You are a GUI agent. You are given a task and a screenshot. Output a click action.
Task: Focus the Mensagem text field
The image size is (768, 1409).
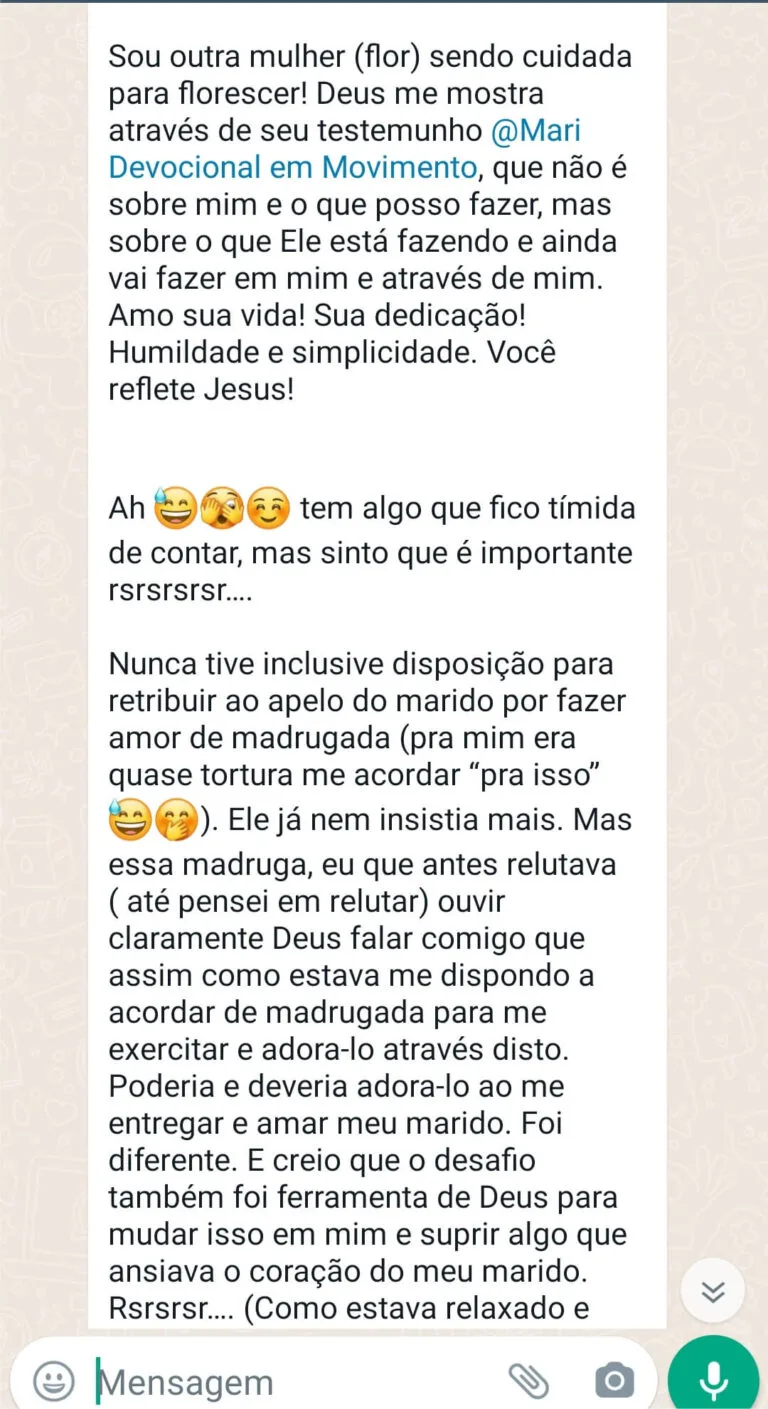[x=290, y=1382]
